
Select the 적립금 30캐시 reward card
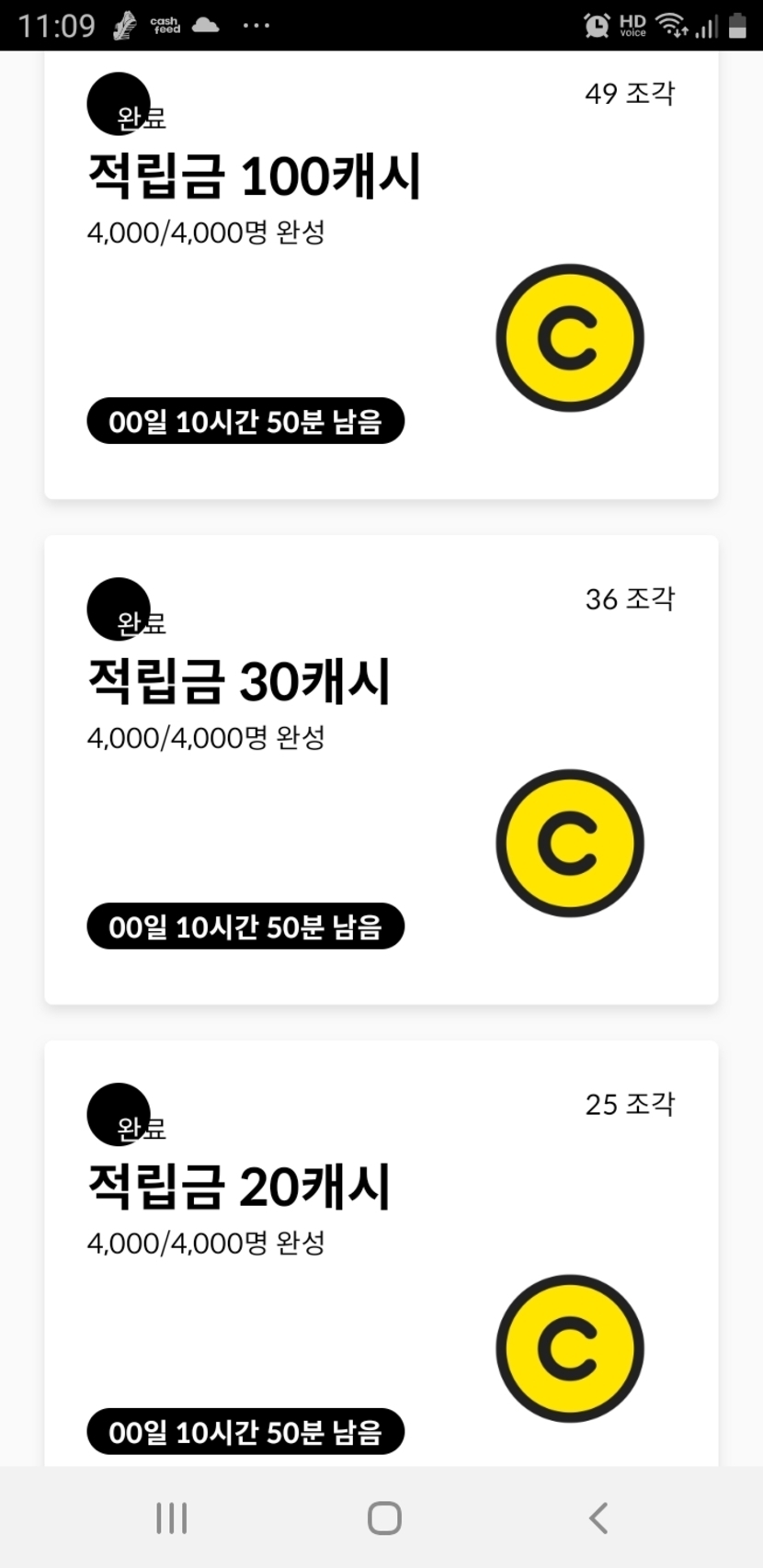(381, 770)
